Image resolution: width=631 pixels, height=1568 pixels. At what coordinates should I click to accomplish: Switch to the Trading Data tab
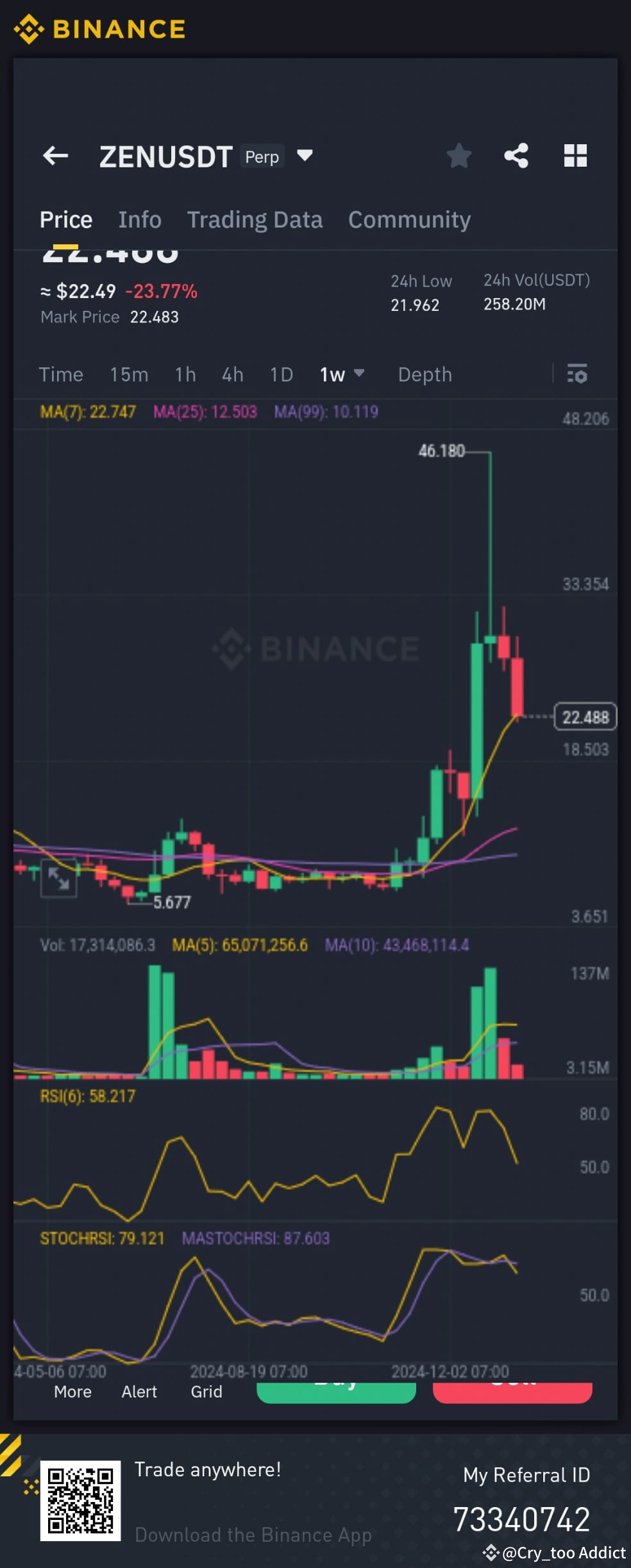click(x=255, y=219)
